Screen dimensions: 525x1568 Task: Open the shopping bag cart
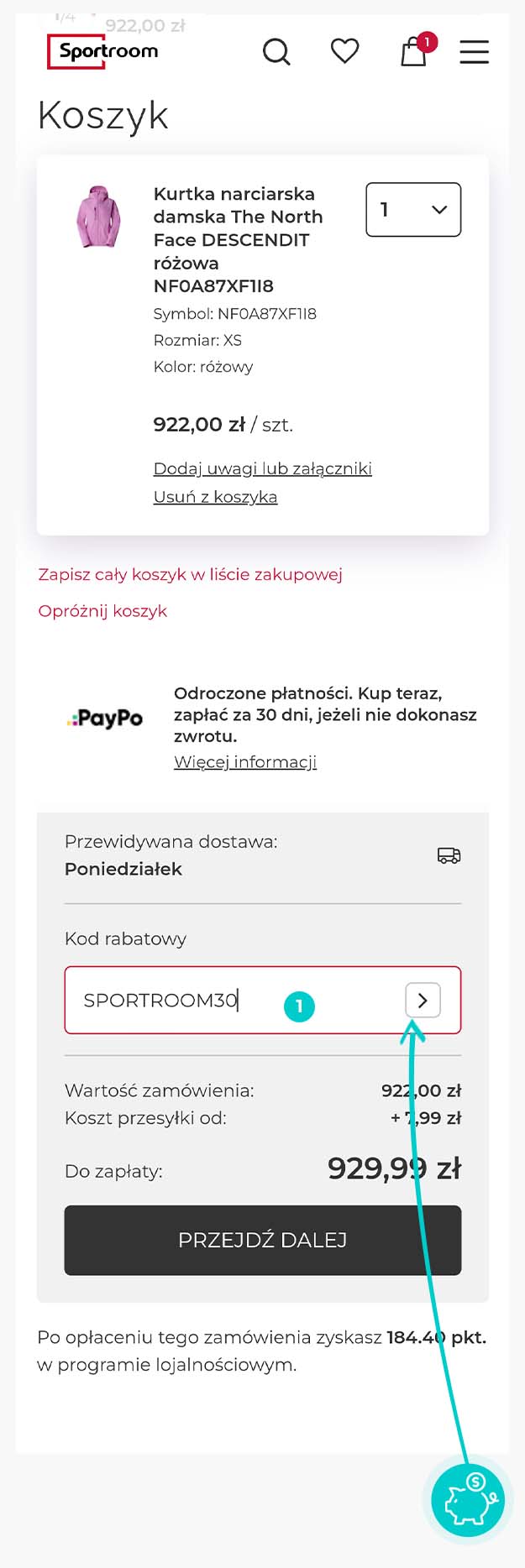click(x=413, y=52)
